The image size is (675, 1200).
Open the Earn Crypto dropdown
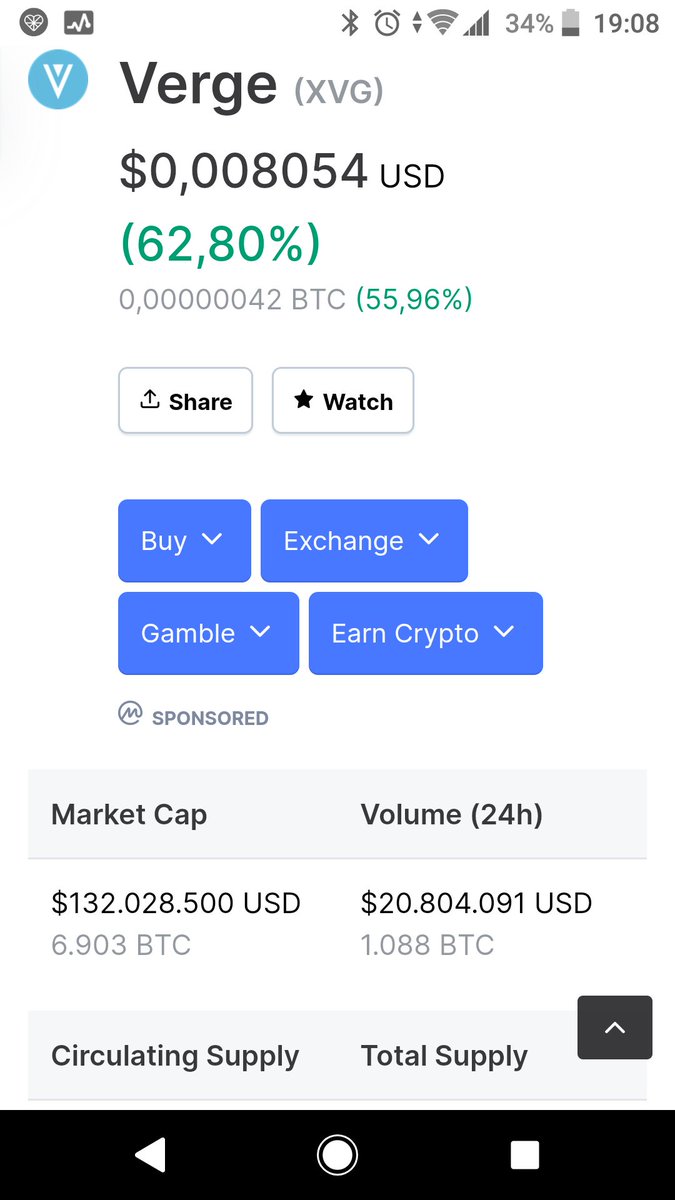[x=426, y=633]
